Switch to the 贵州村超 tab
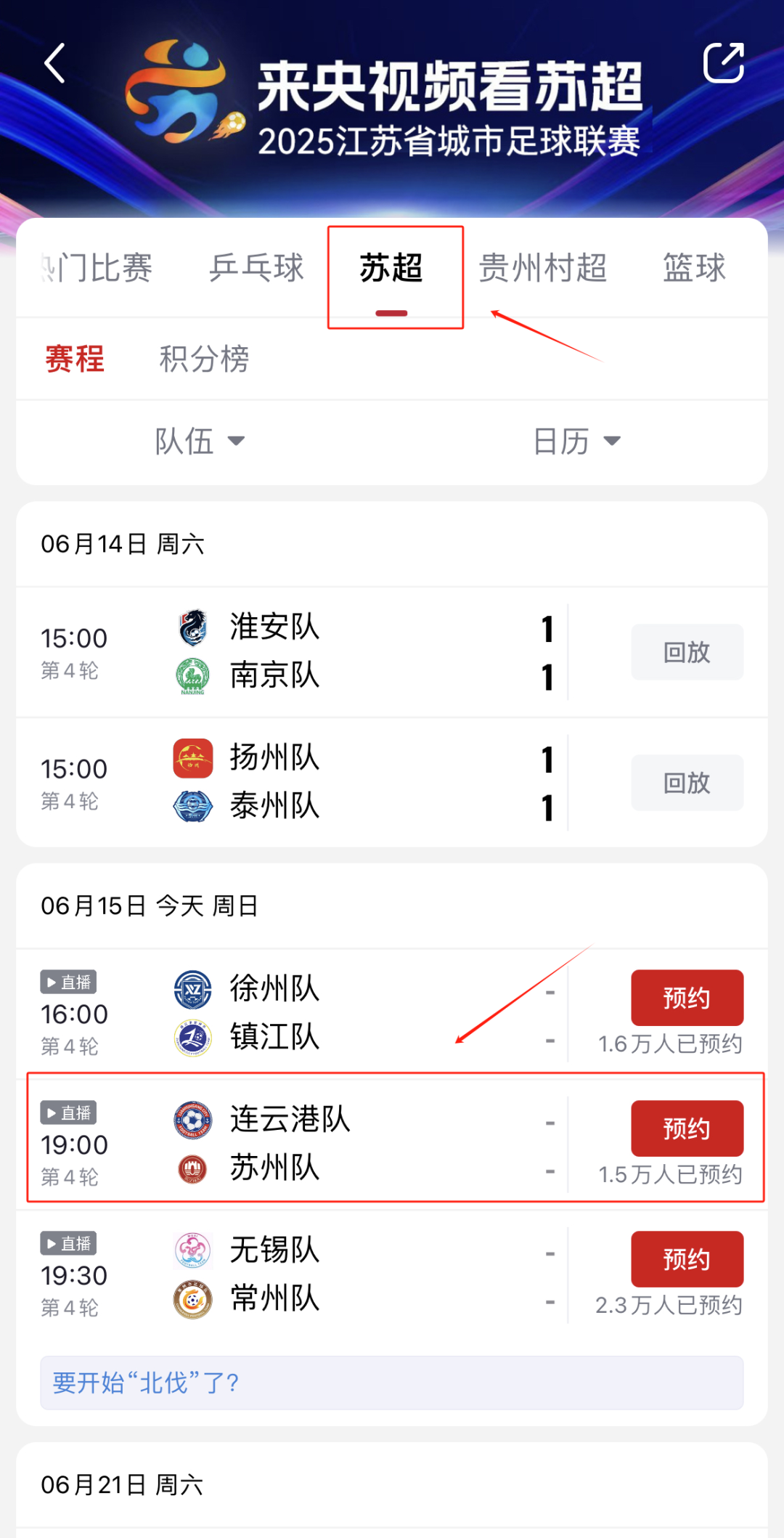The height and width of the screenshot is (1538, 784). pos(542,268)
